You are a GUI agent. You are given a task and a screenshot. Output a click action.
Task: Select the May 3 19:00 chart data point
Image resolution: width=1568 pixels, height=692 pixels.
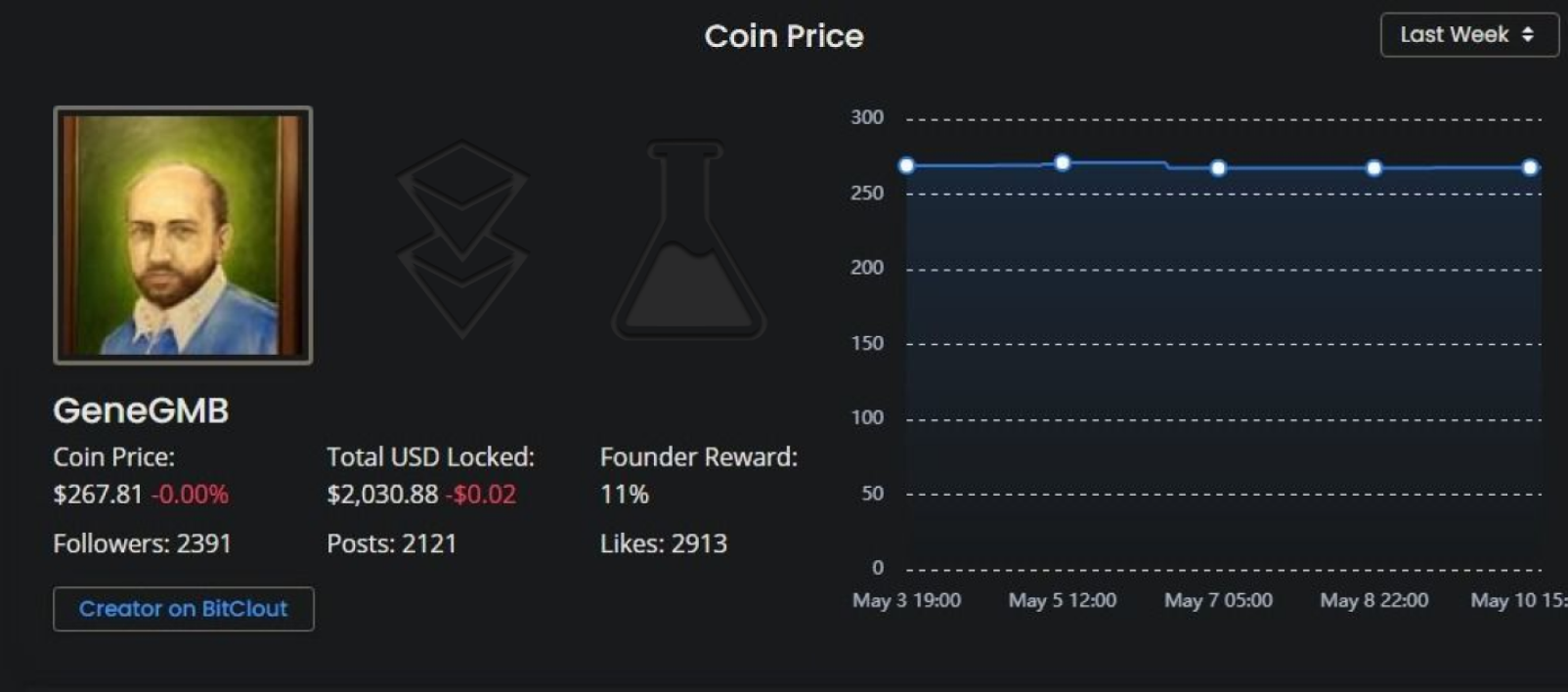pos(906,165)
